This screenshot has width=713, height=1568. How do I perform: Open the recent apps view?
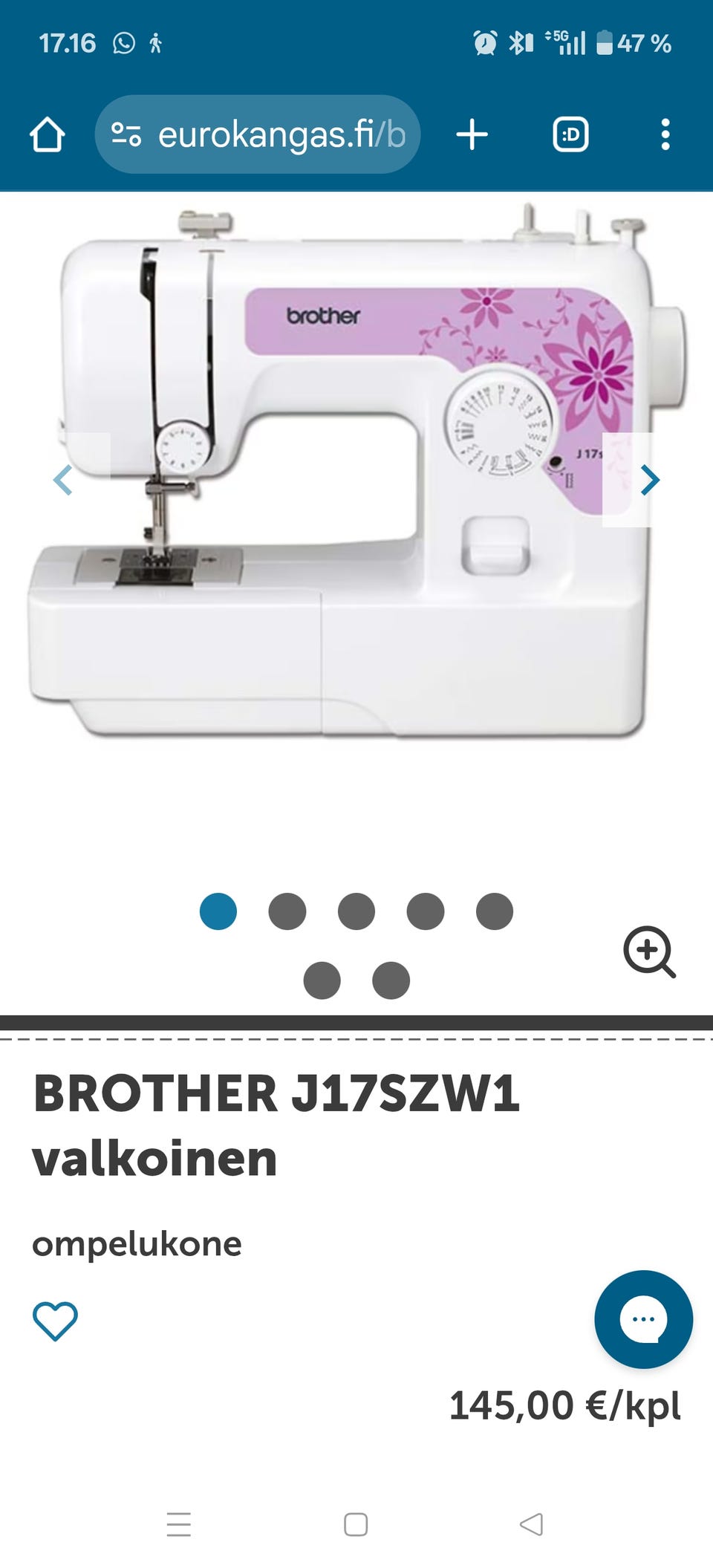(x=179, y=1524)
